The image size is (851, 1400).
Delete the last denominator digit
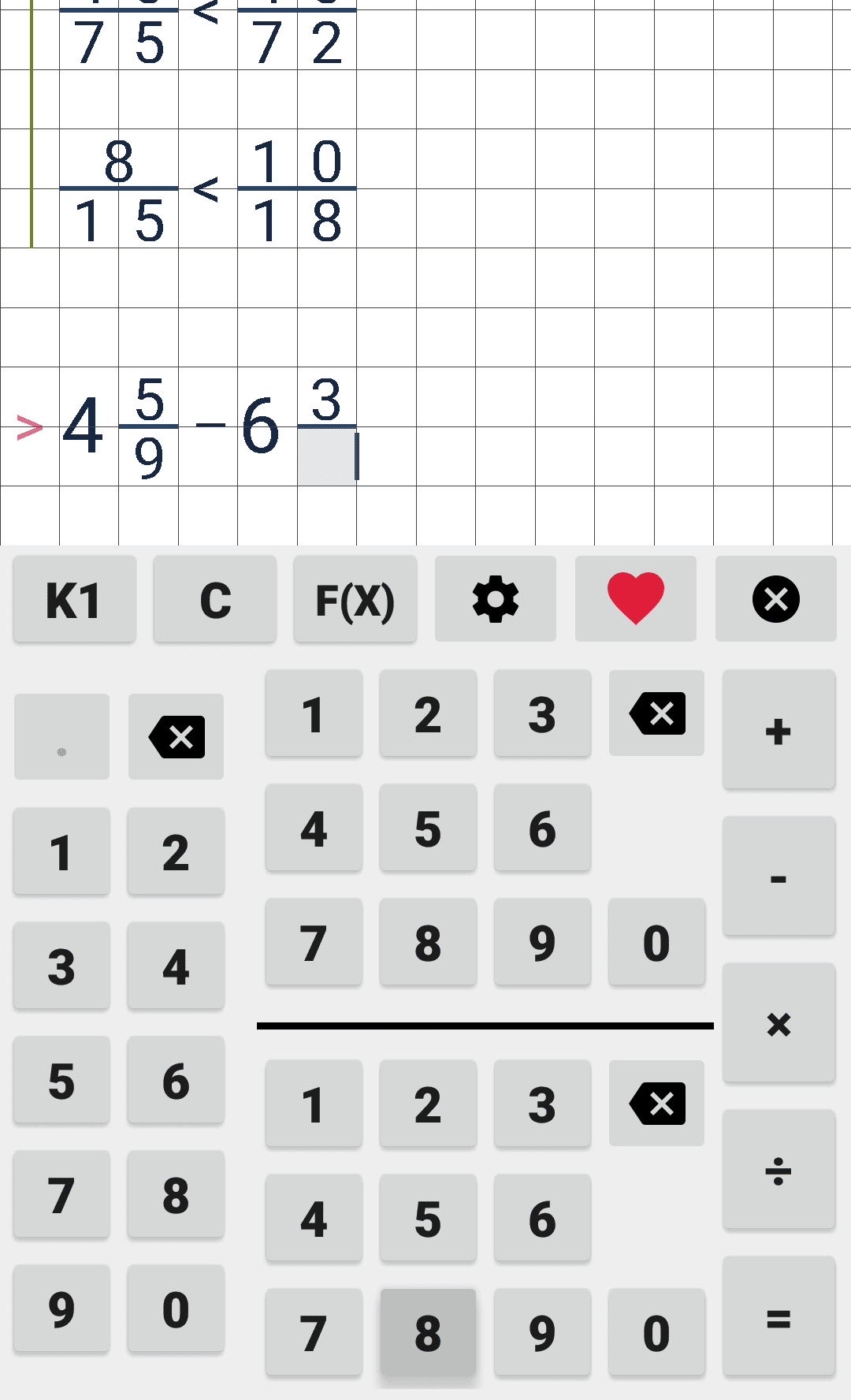click(x=656, y=1104)
